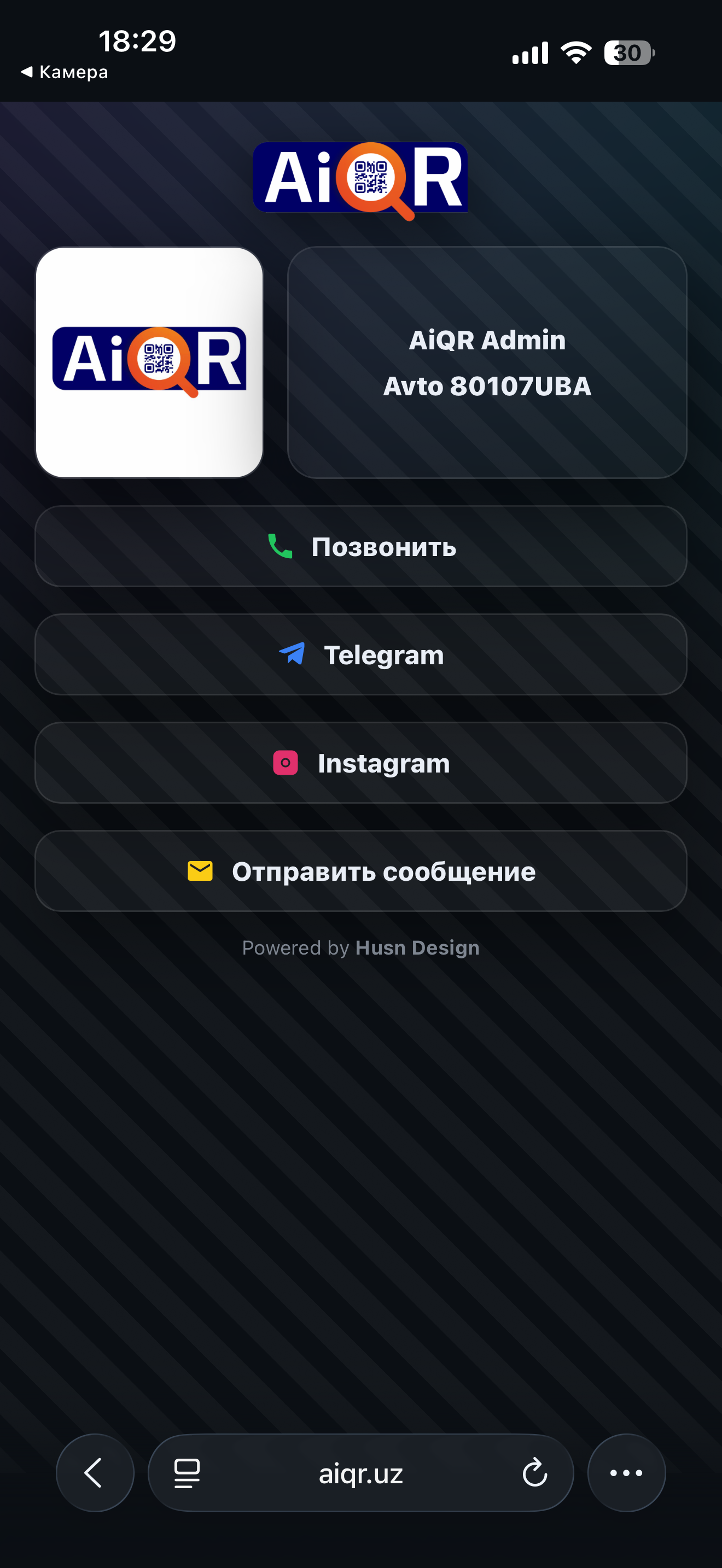Tap the Позвонить call button
Image resolution: width=722 pixels, height=1568 pixels.
pos(360,547)
